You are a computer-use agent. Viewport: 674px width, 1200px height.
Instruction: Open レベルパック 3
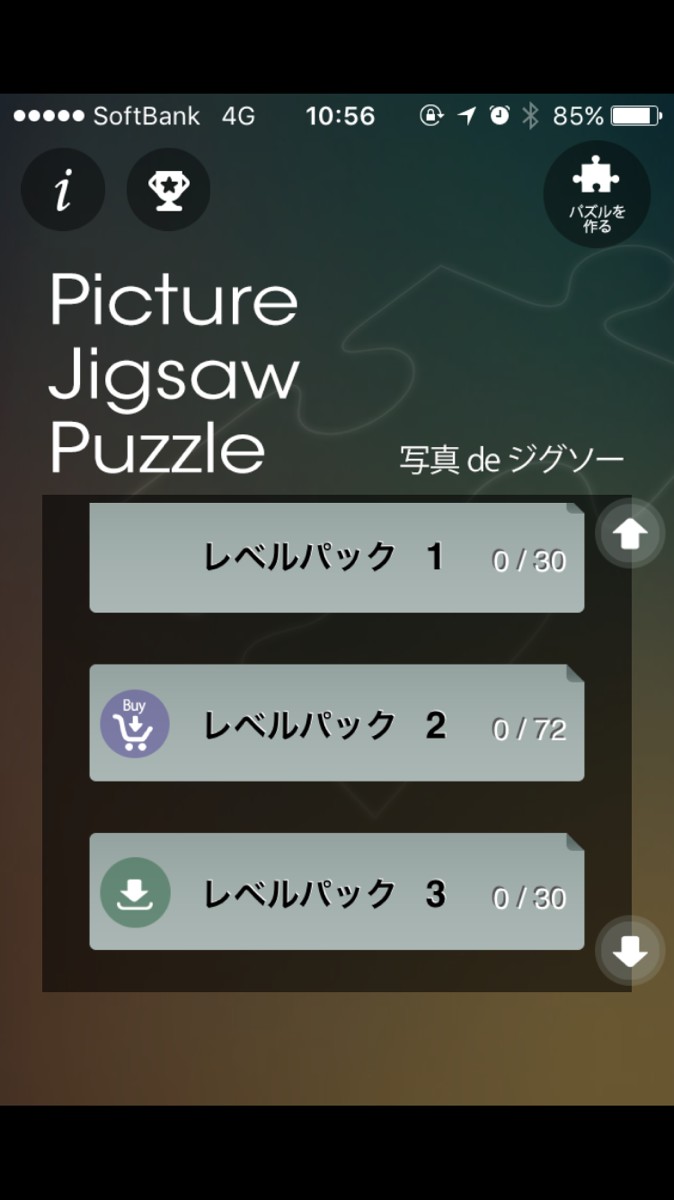pos(337,892)
